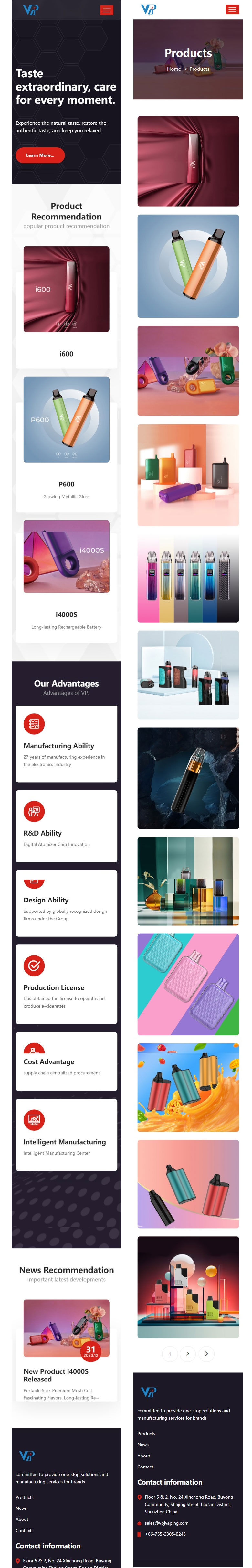The image size is (252, 1568).
Task: Open the hamburger menu above the hero banner
Action: point(107,10)
